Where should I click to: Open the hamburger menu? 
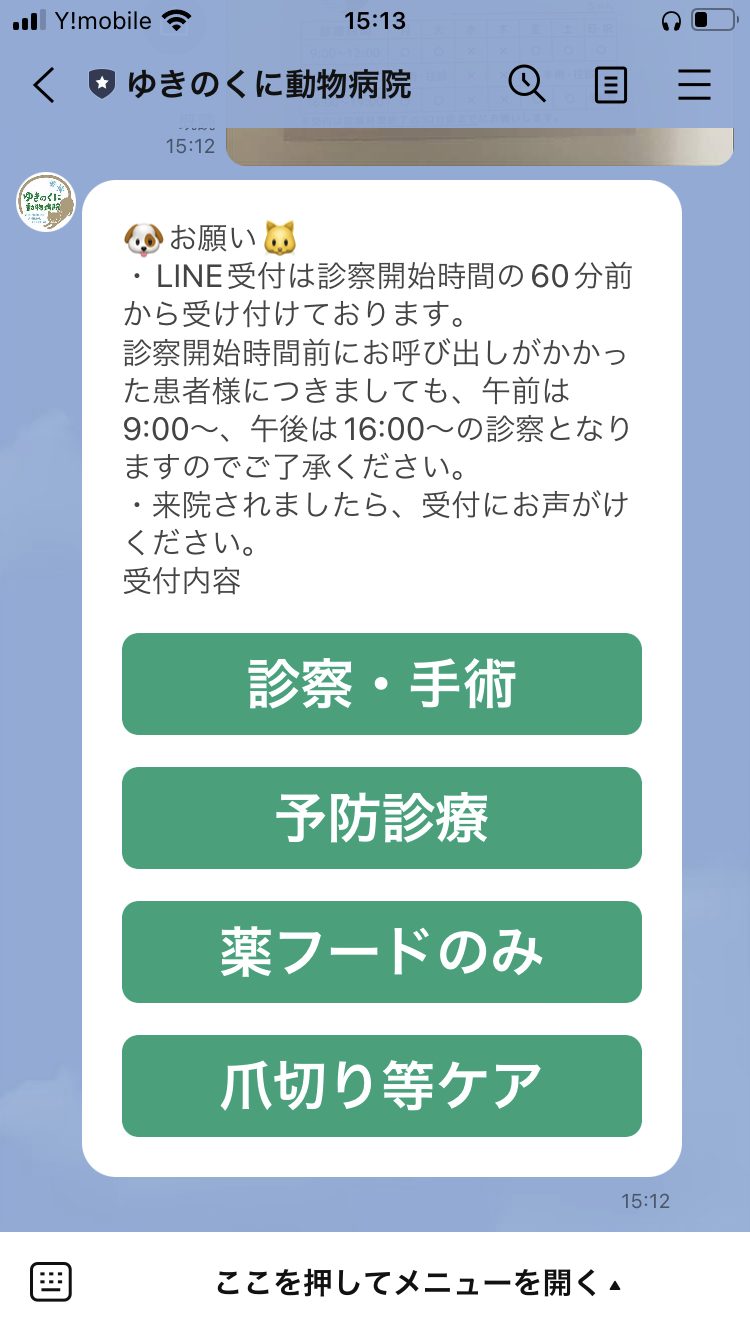[x=694, y=85]
